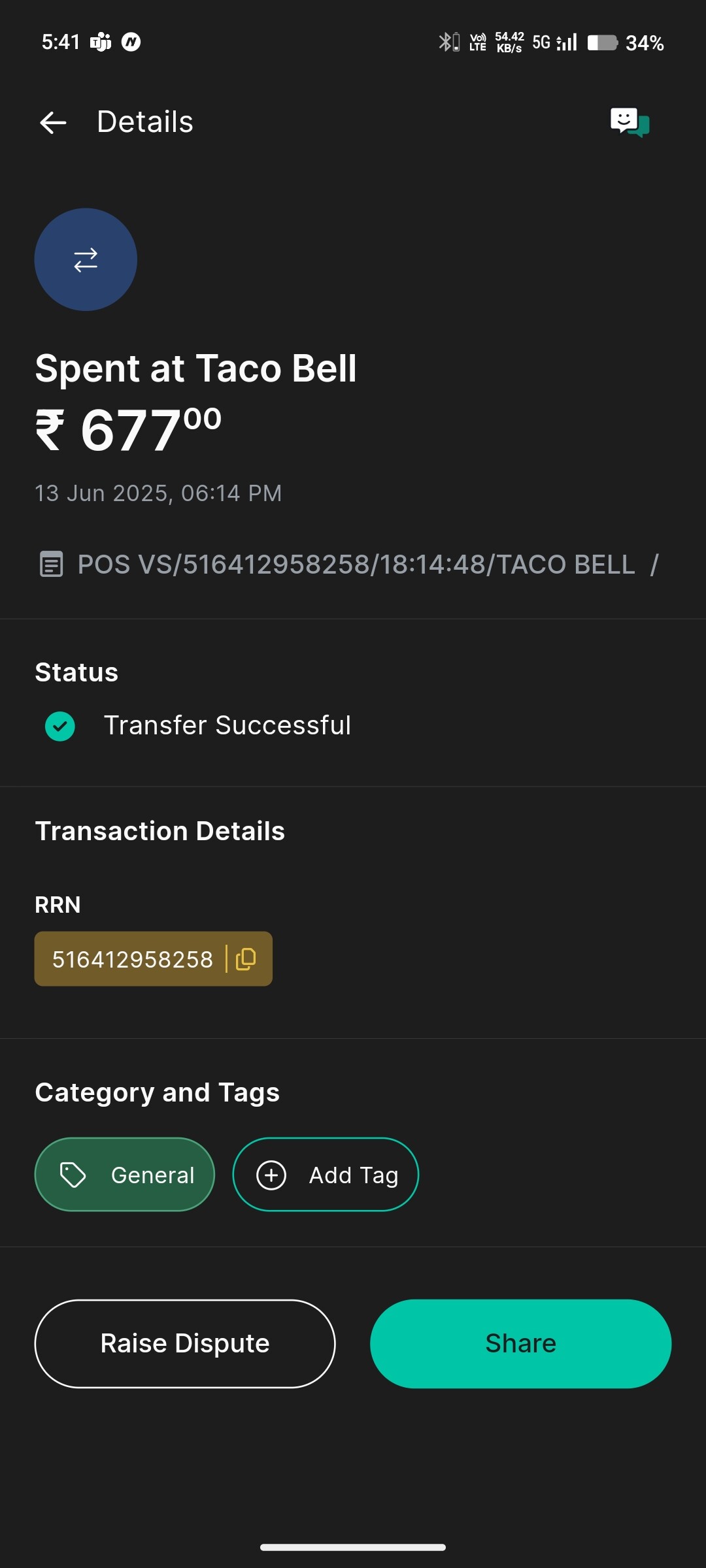The width and height of the screenshot is (706, 1568).
Task: Go back using the arrow icon
Action: point(53,122)
